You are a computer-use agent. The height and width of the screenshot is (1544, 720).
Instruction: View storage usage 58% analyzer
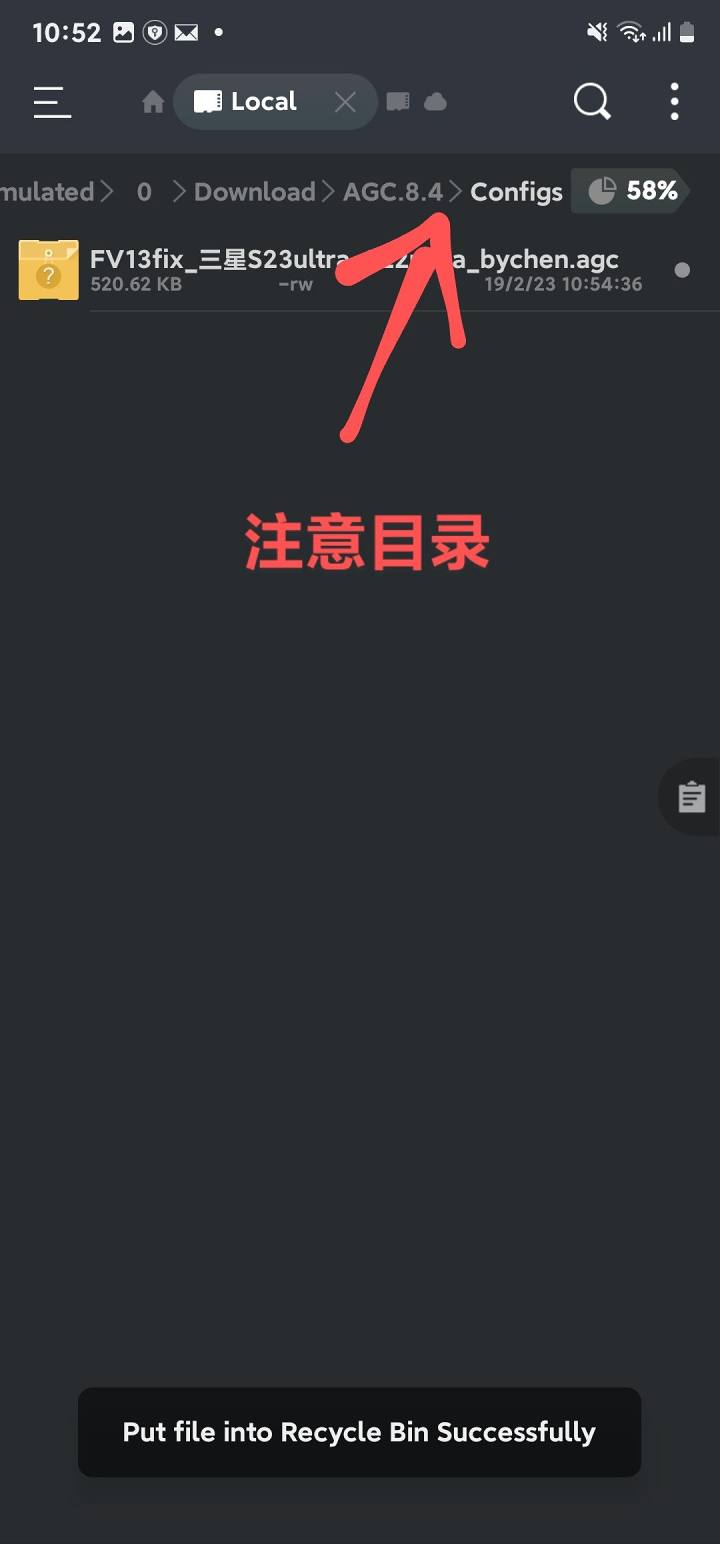click(632, 191)
